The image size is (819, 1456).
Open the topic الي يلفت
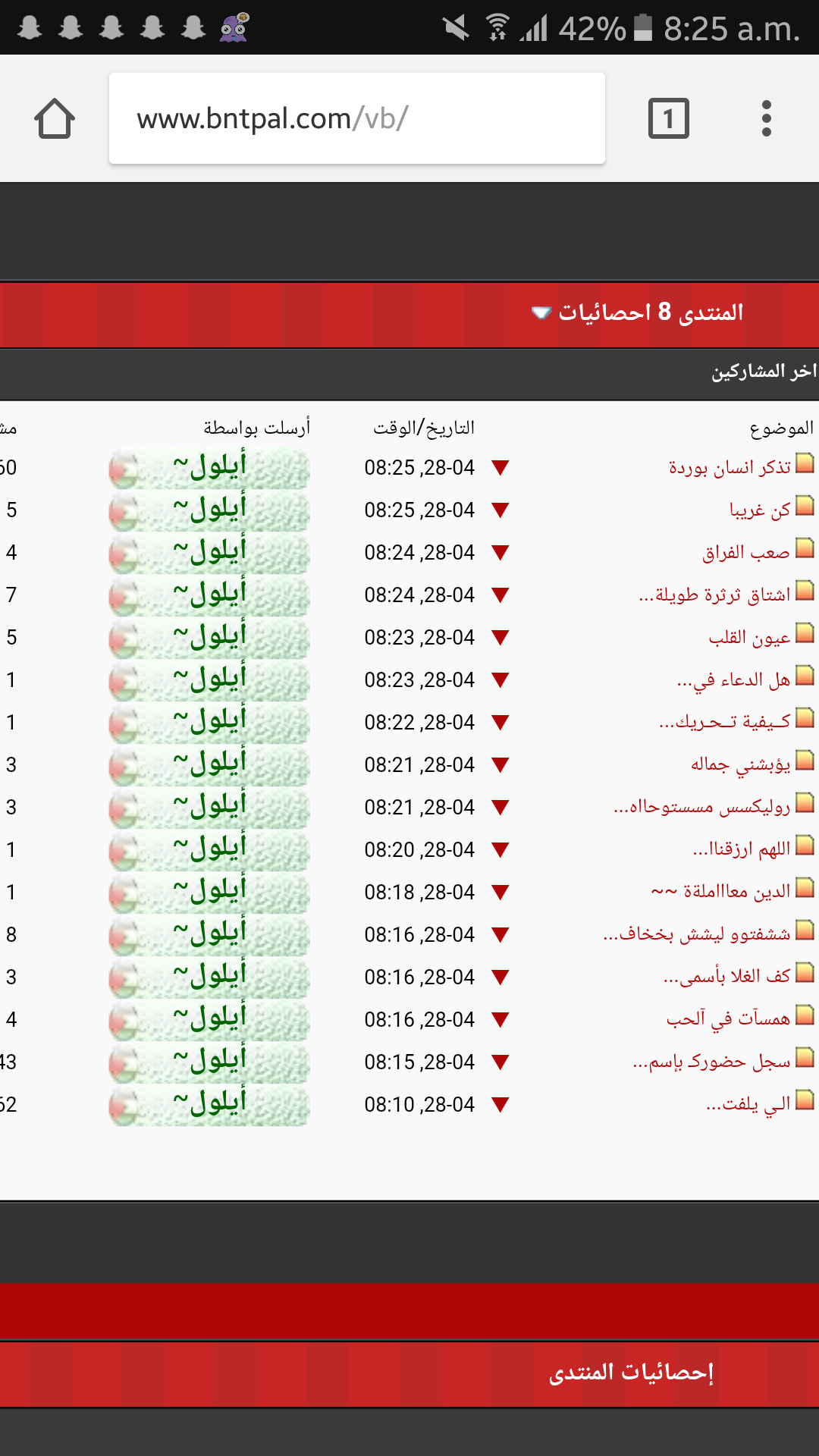[x=748, y=1104]
